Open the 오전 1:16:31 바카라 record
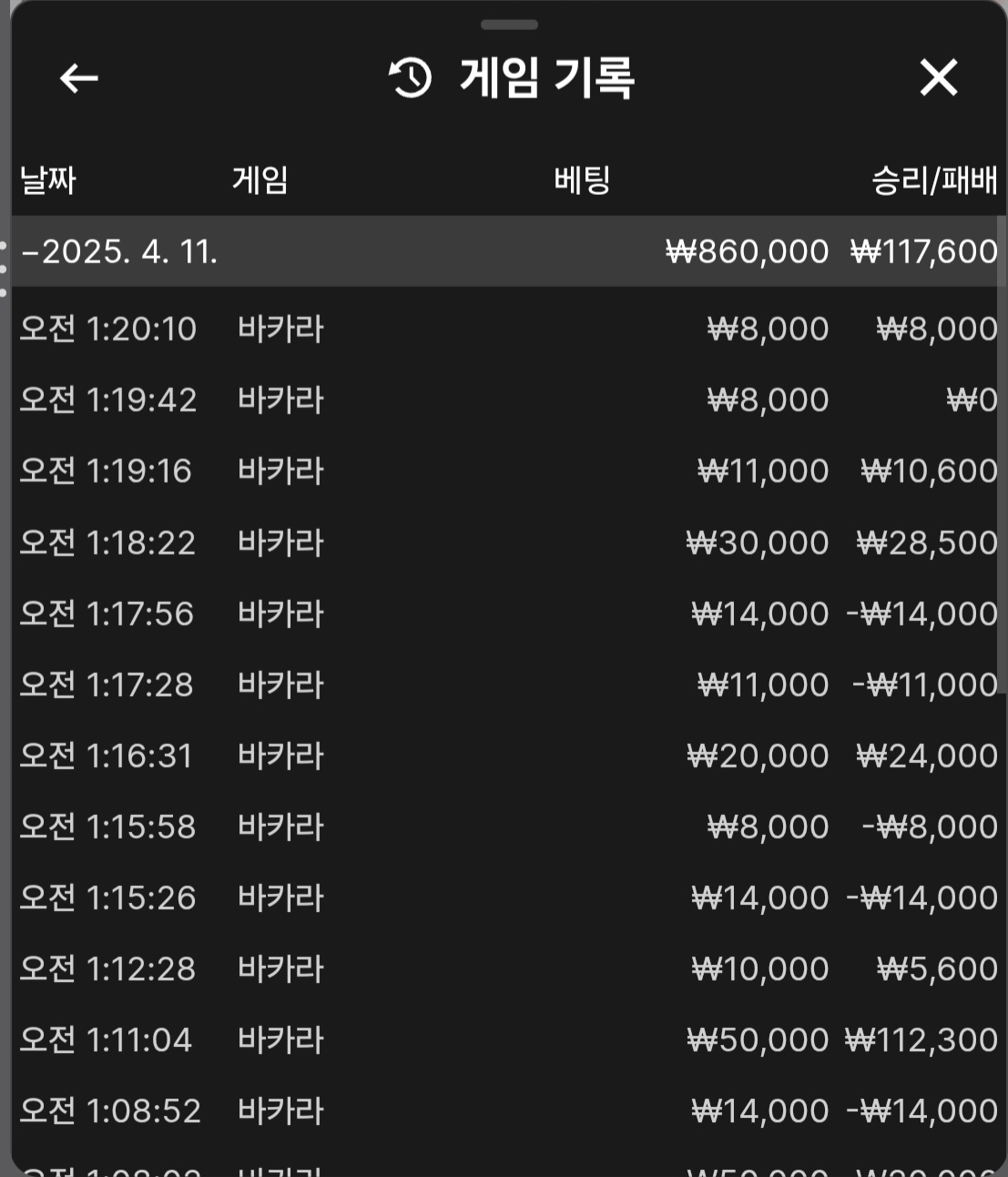The image size is (1008, 1177). [507, 756]
